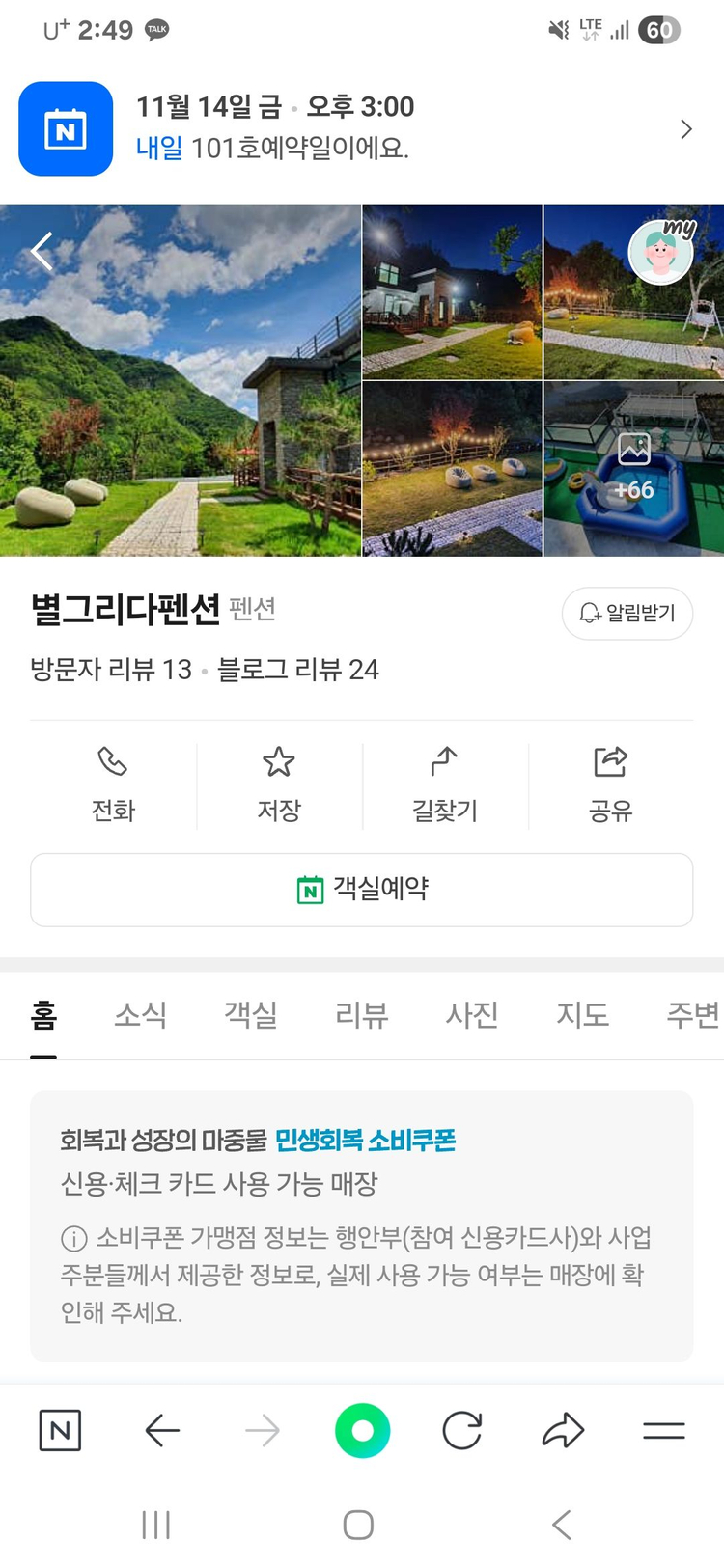Tap the my profile avatar
The height and width of the screenshot is (1568, 724).
[x=660, y=251]
